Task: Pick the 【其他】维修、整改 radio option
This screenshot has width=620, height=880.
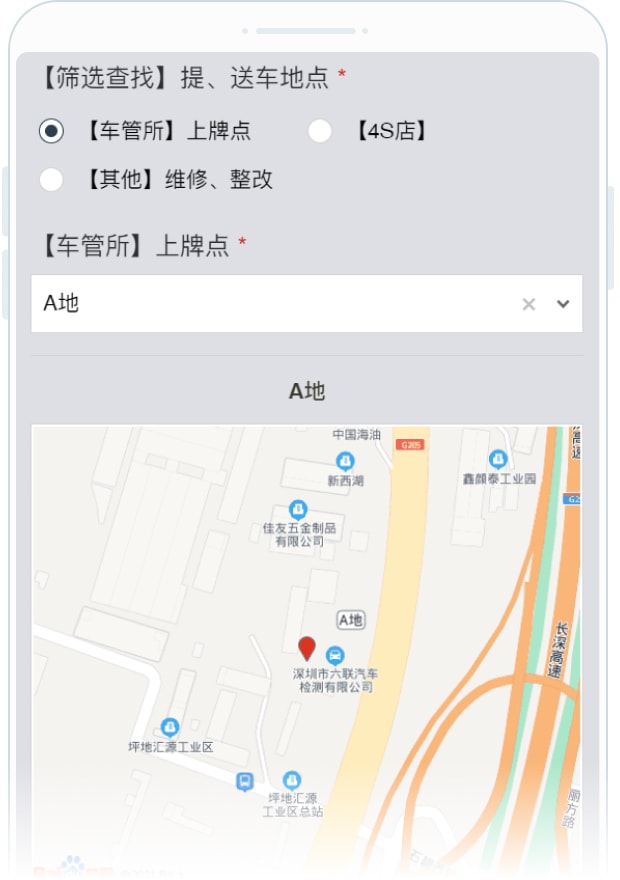Action: (51, 180)
